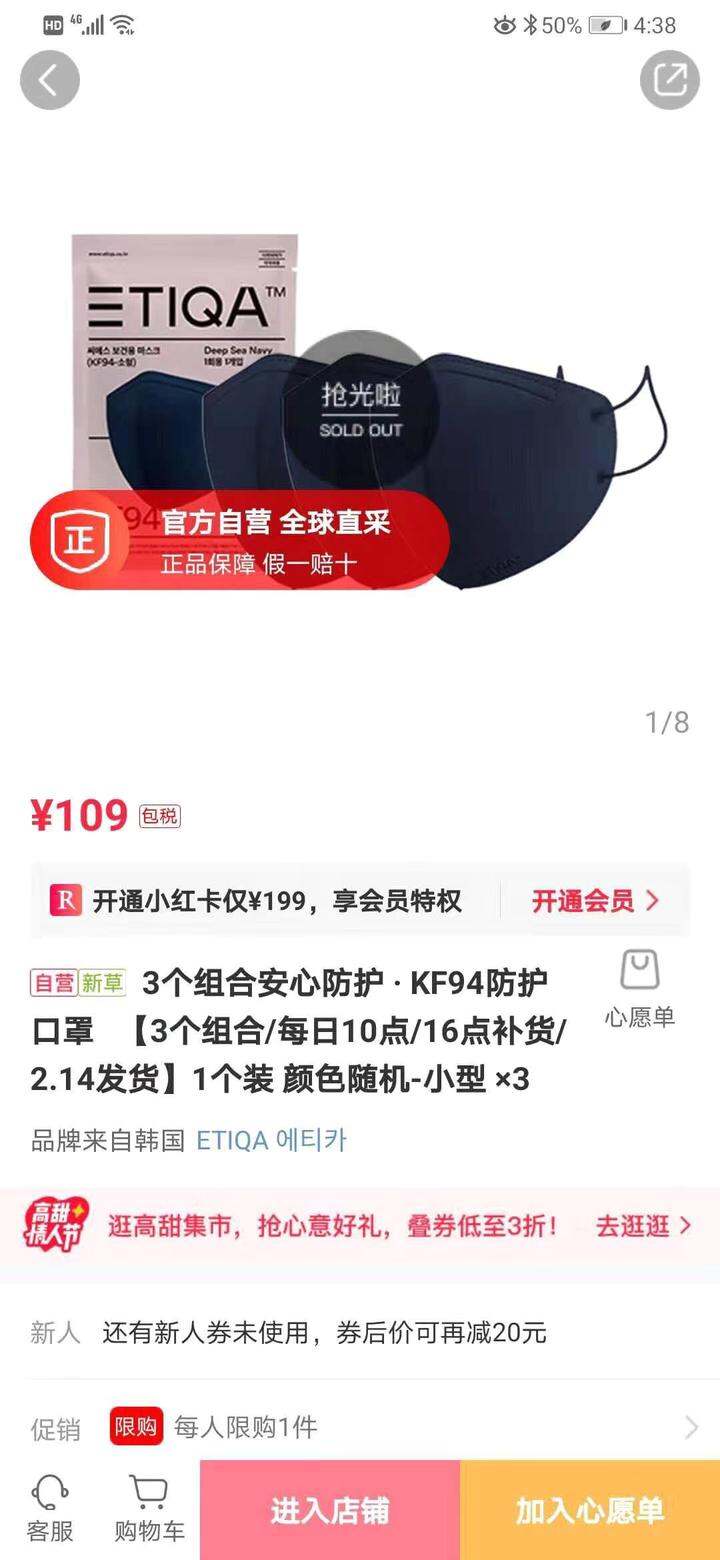Tap 进入店铺 to enter the store
This screenshot has height=1560, width=720.
click(x=330, y=1510)
